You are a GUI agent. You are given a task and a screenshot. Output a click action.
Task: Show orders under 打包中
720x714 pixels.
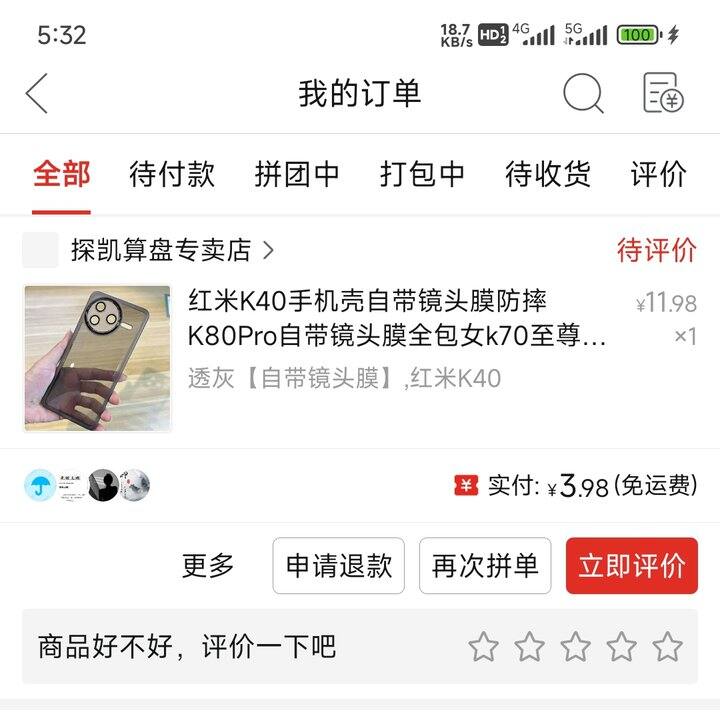click(x=422, y=174)
